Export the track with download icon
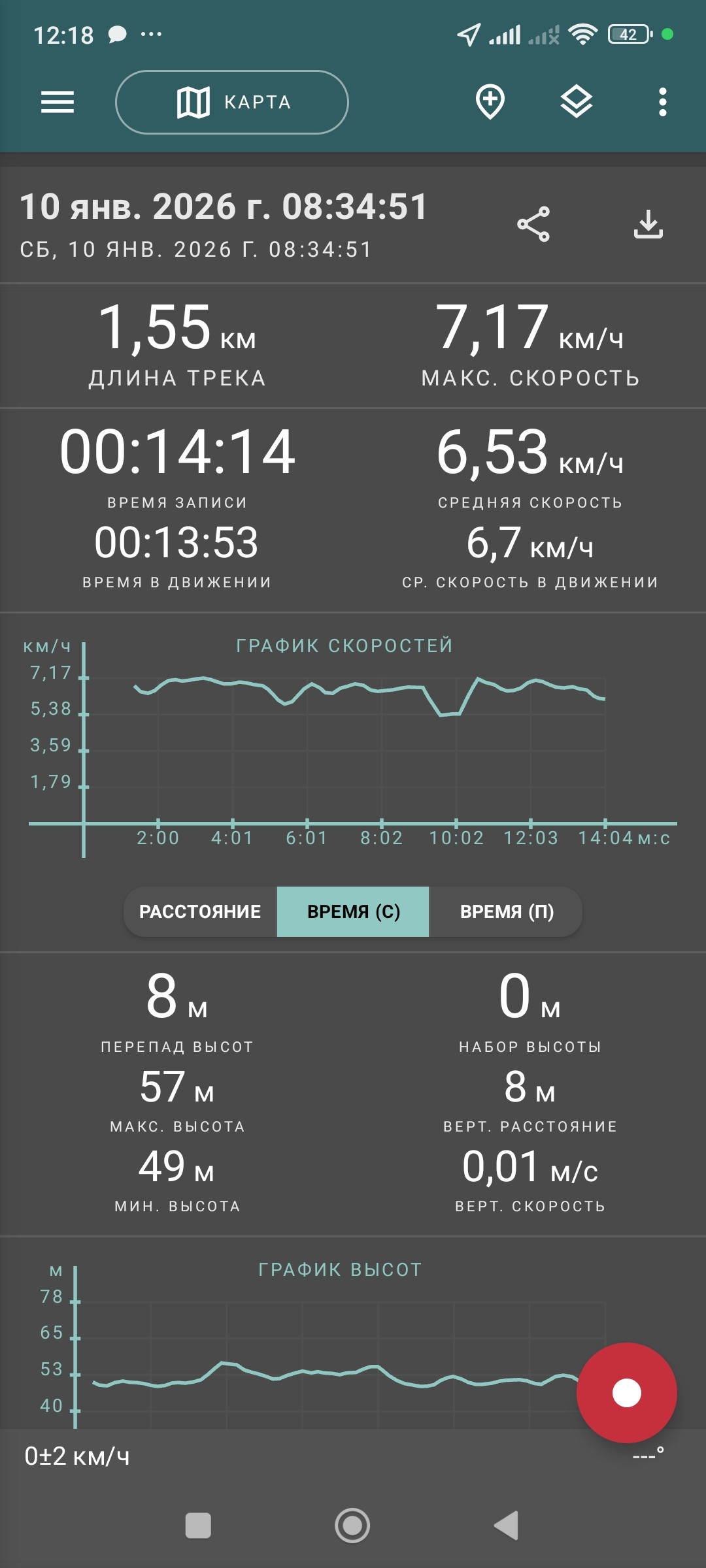This screenshot has width=706, height=1568. (x=648, y=225)
